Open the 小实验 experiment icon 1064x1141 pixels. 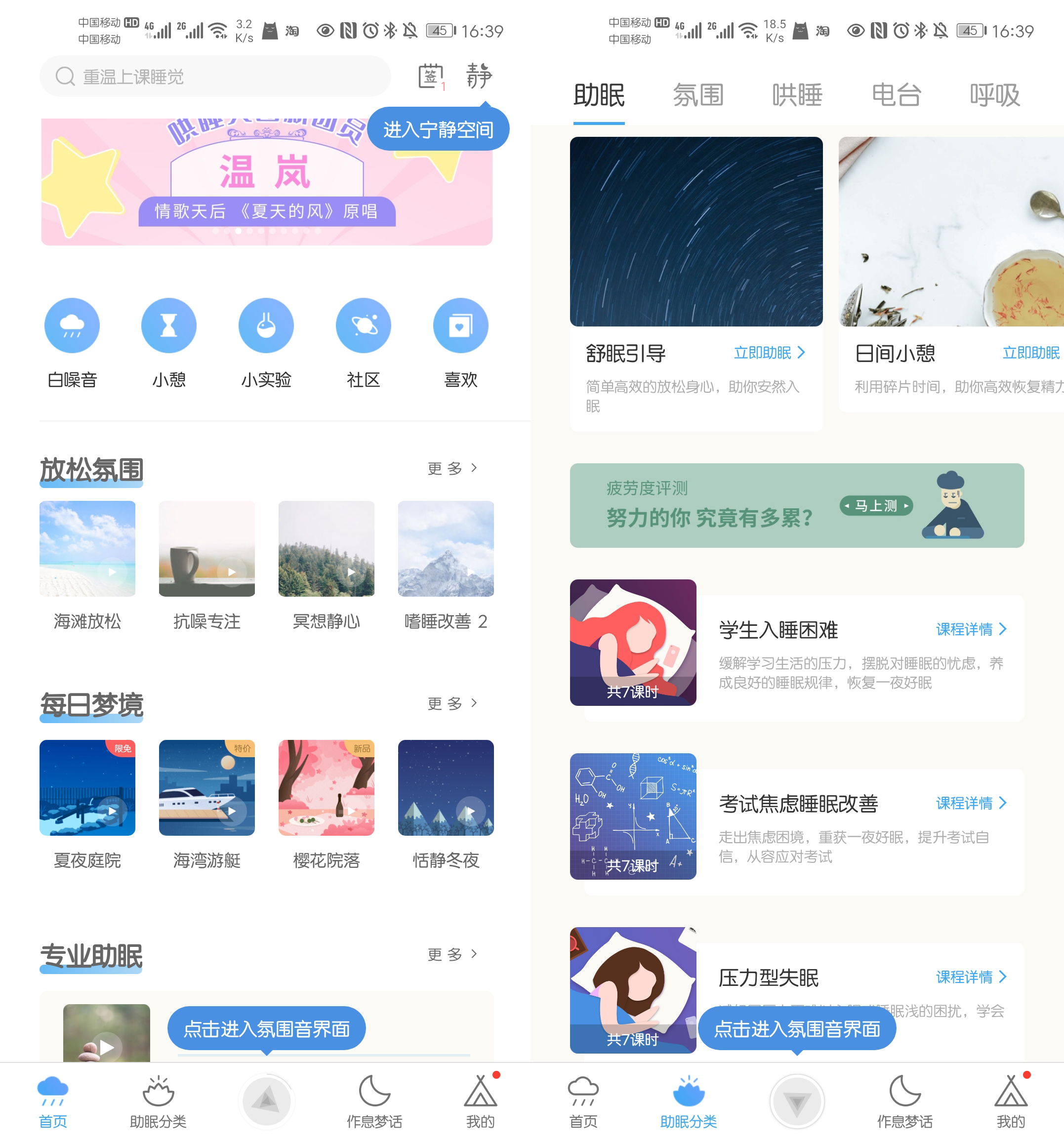[266, 325]
